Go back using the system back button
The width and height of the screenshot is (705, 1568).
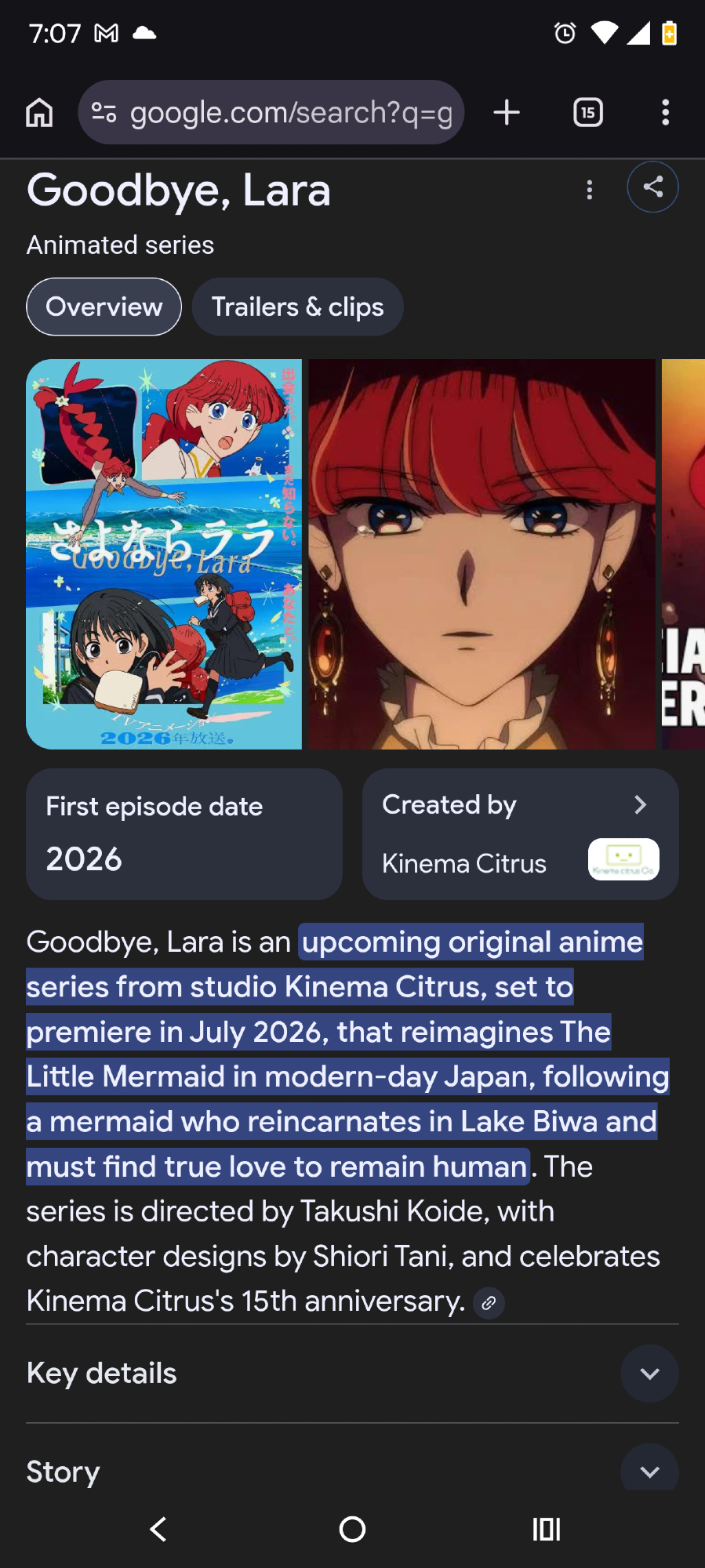[158, 1529]
